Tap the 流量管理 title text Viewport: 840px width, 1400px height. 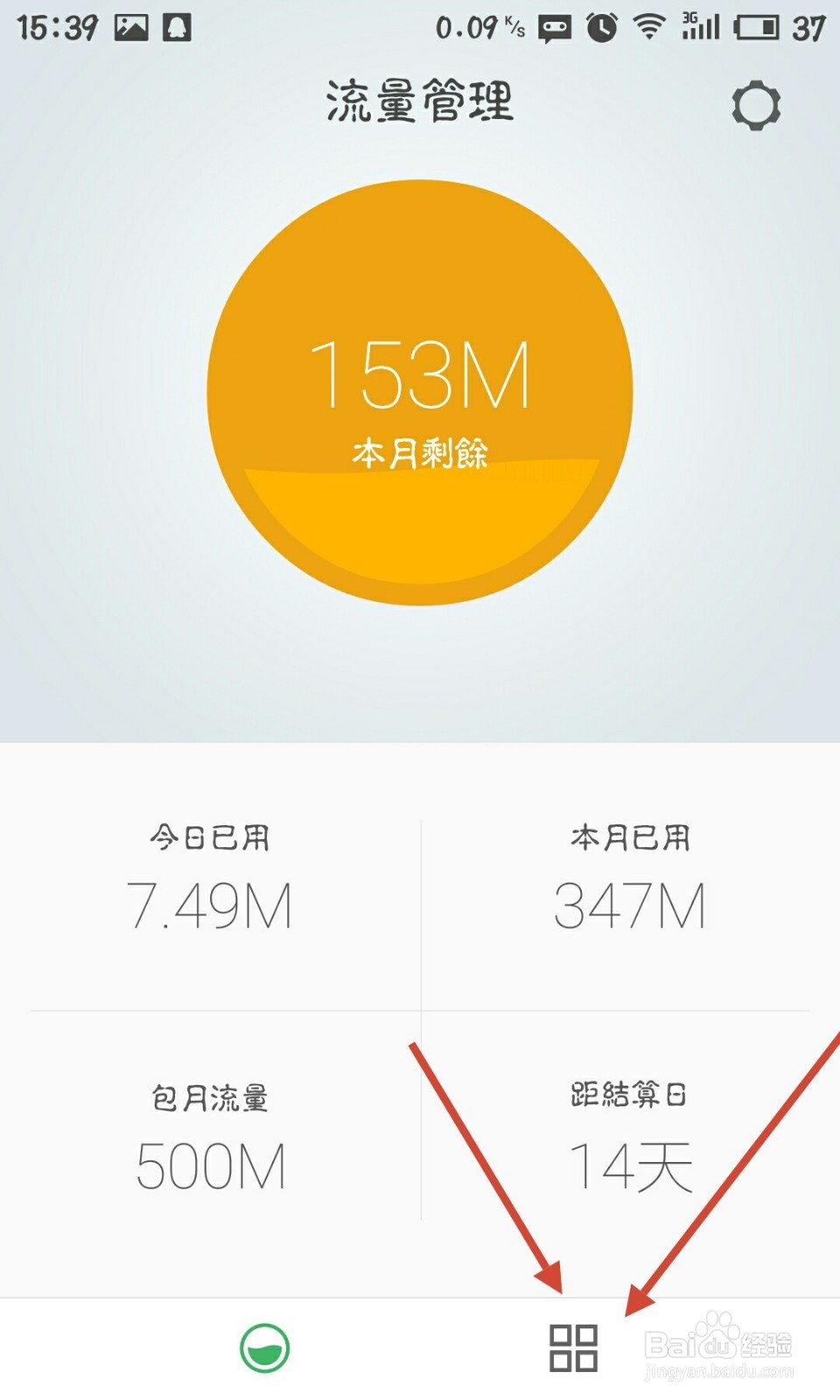point(420,101)
